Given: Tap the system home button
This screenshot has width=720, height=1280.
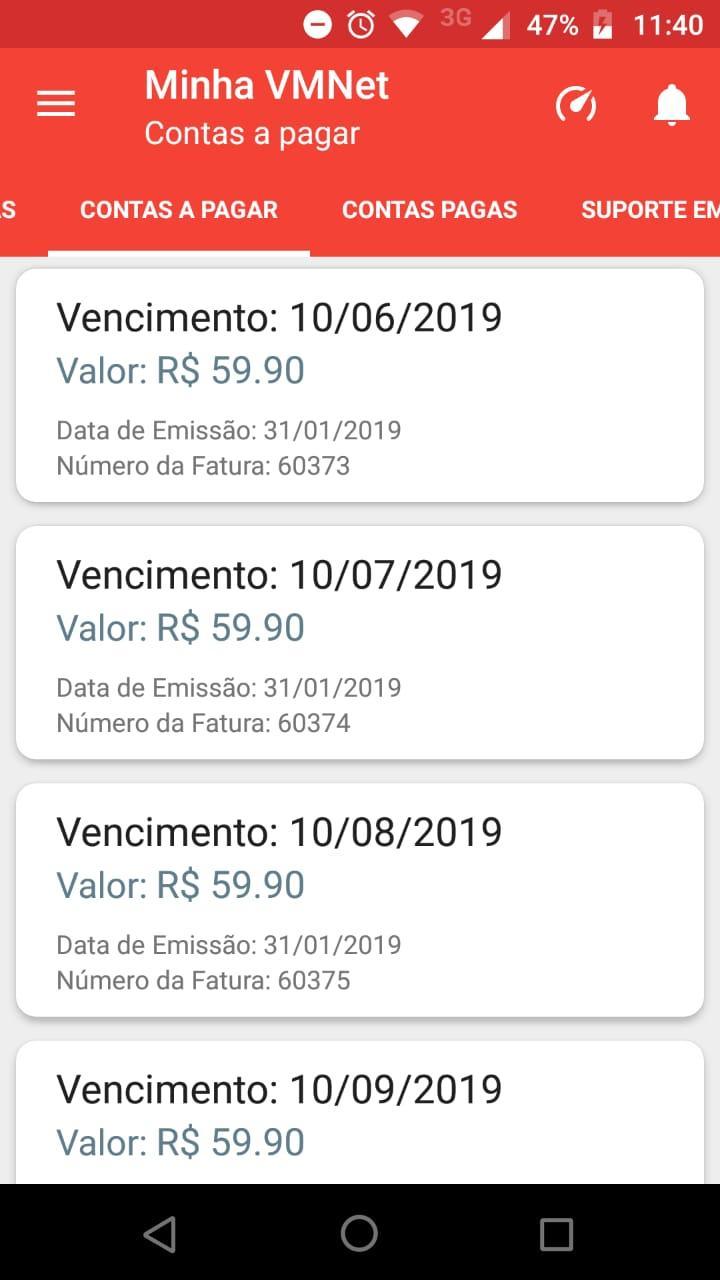Looking at the screenshot, I should pyautogui.click(x=359, y=1233).
